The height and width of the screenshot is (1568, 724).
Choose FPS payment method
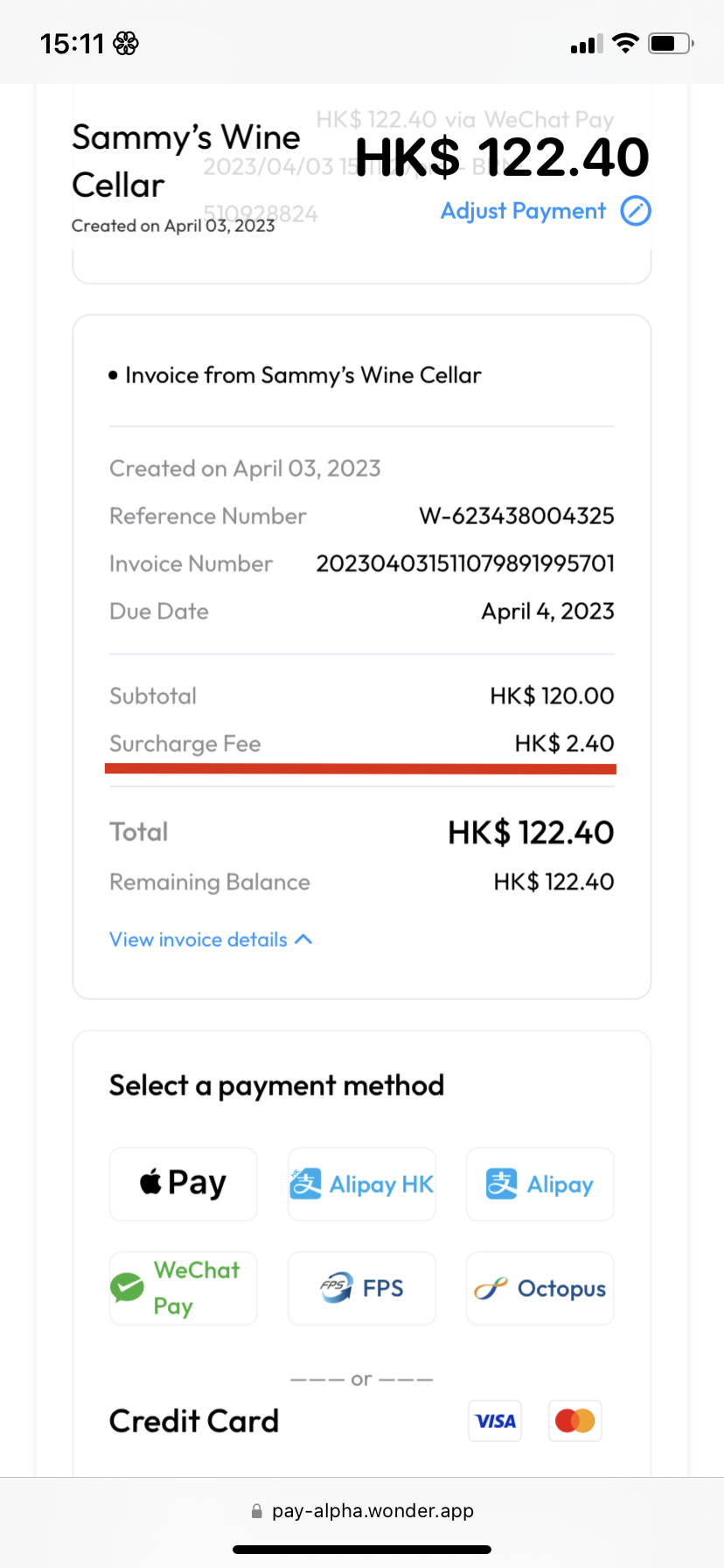362,1288
